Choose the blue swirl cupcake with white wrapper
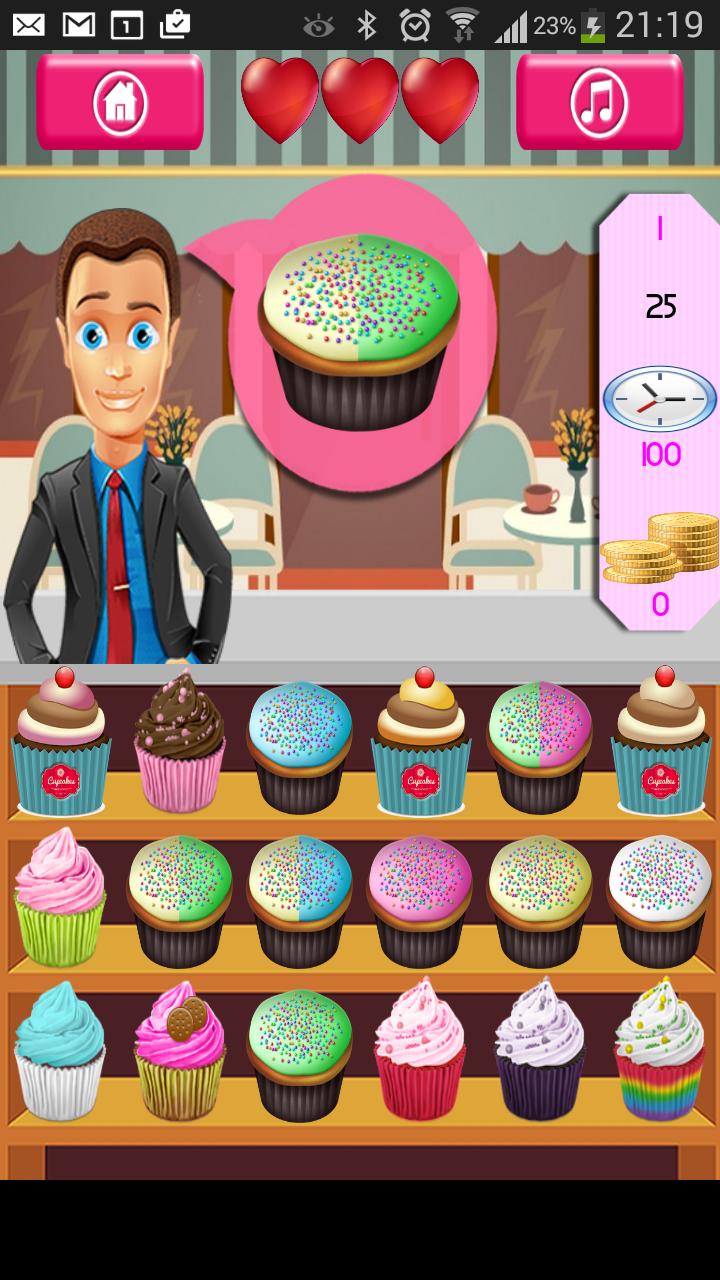Viewport: 720px width, 1280px height. pyautogui.click(x=60, y=1052)
